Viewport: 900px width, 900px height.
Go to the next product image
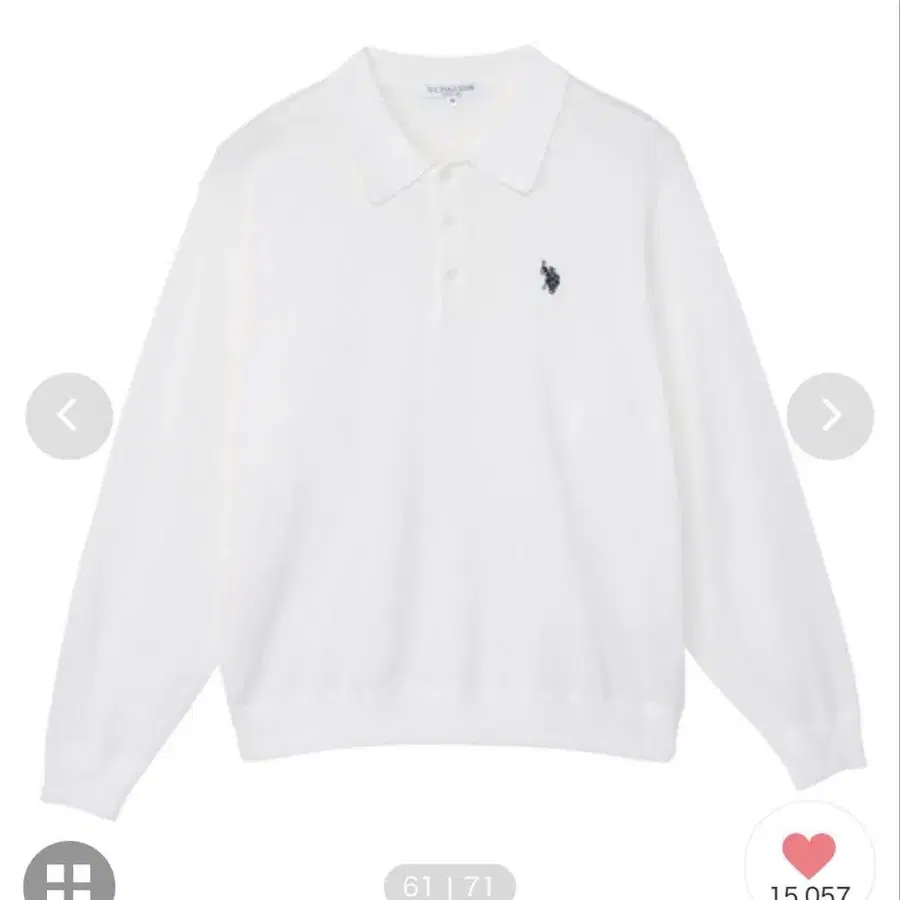click(x=830, y=416)
